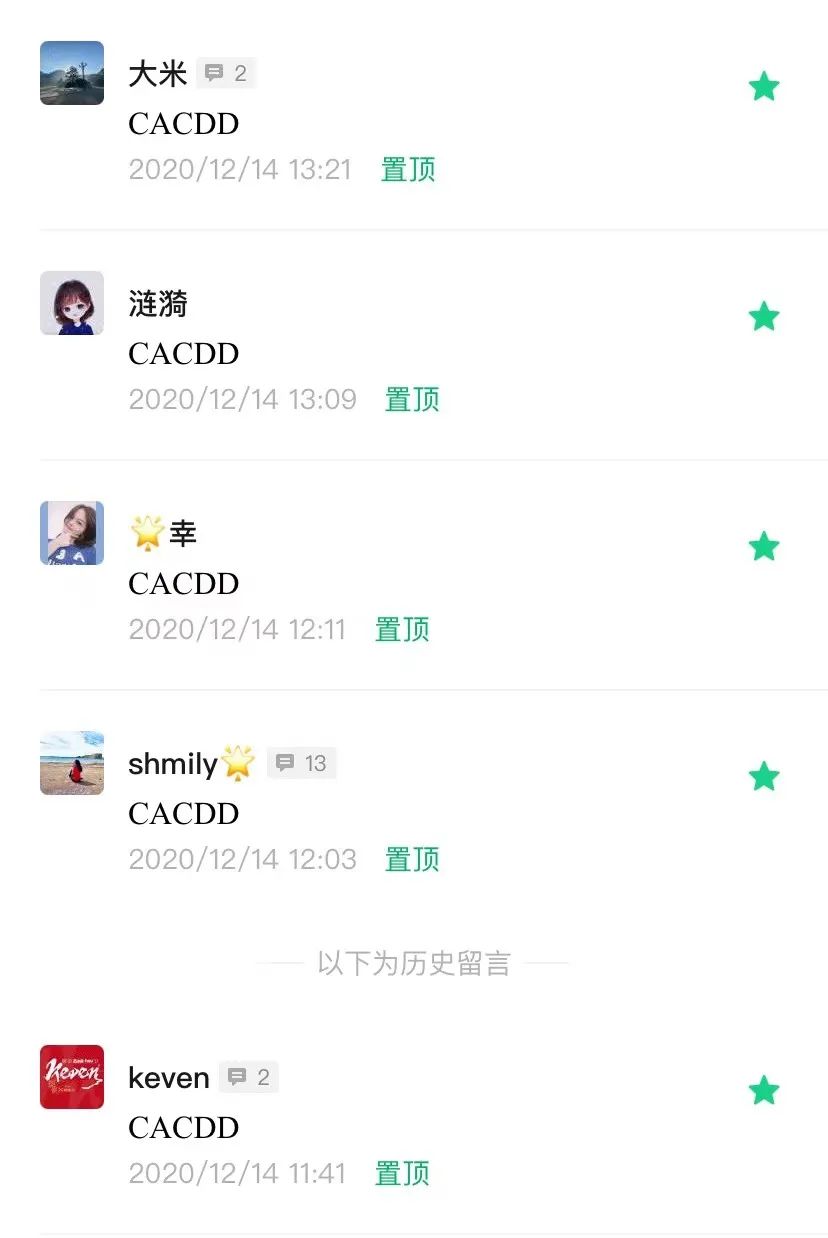
Task: Pin 大米's comment with 置顶
Action: (x=408, y=169)
